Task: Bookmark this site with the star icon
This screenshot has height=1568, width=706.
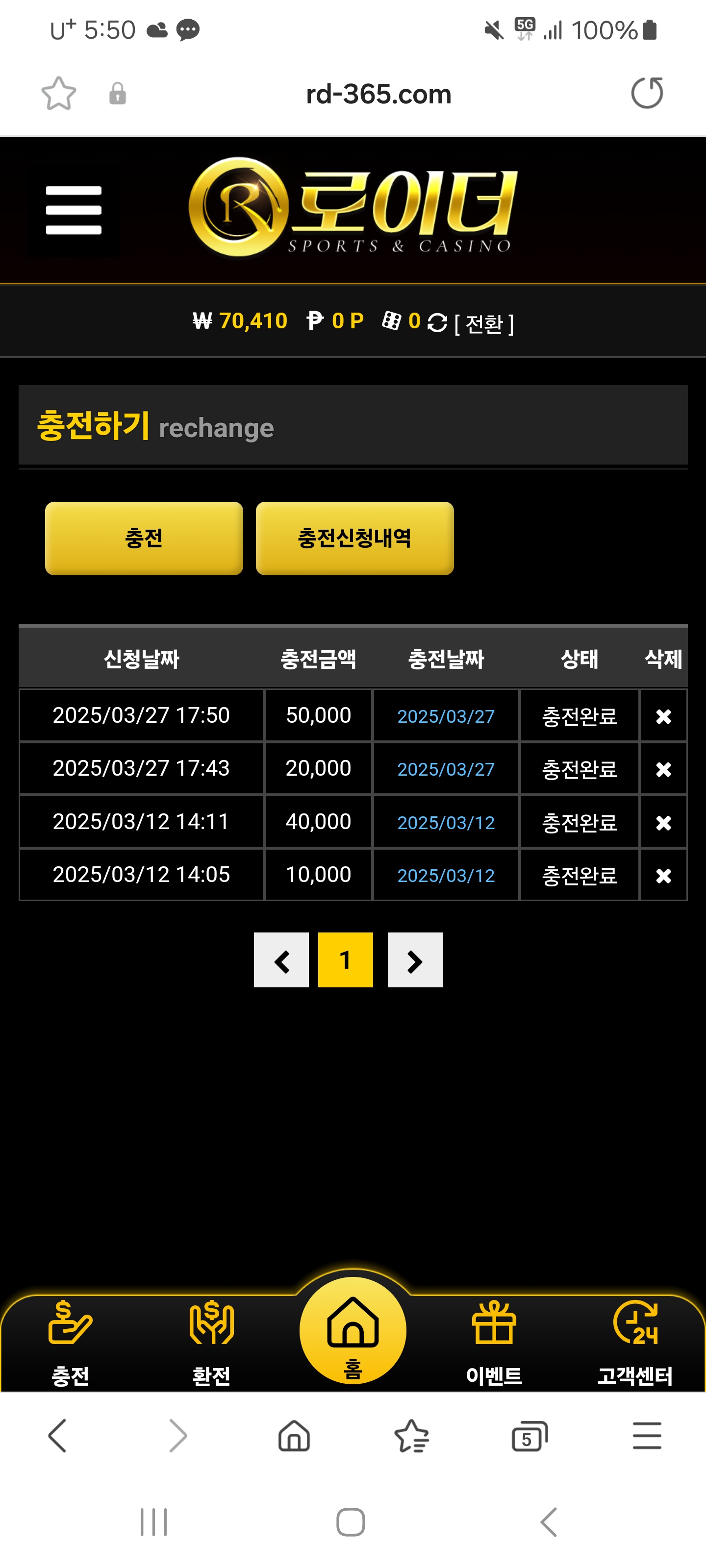Action: coord(58,94)
